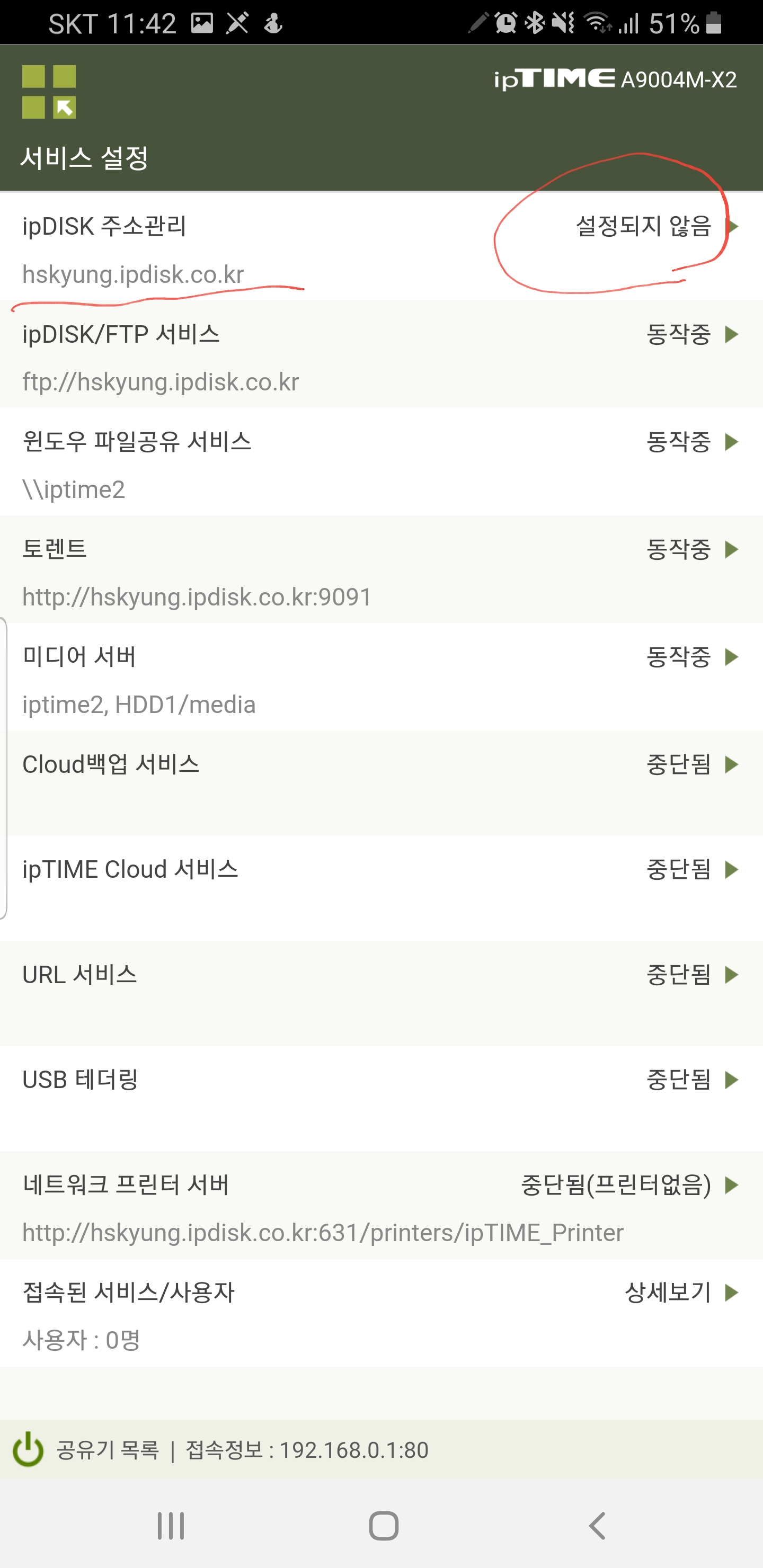Open ipDISK/FTP 서비스 row
This screenshot has height=1568, width=763.
(x=381, y=355)
